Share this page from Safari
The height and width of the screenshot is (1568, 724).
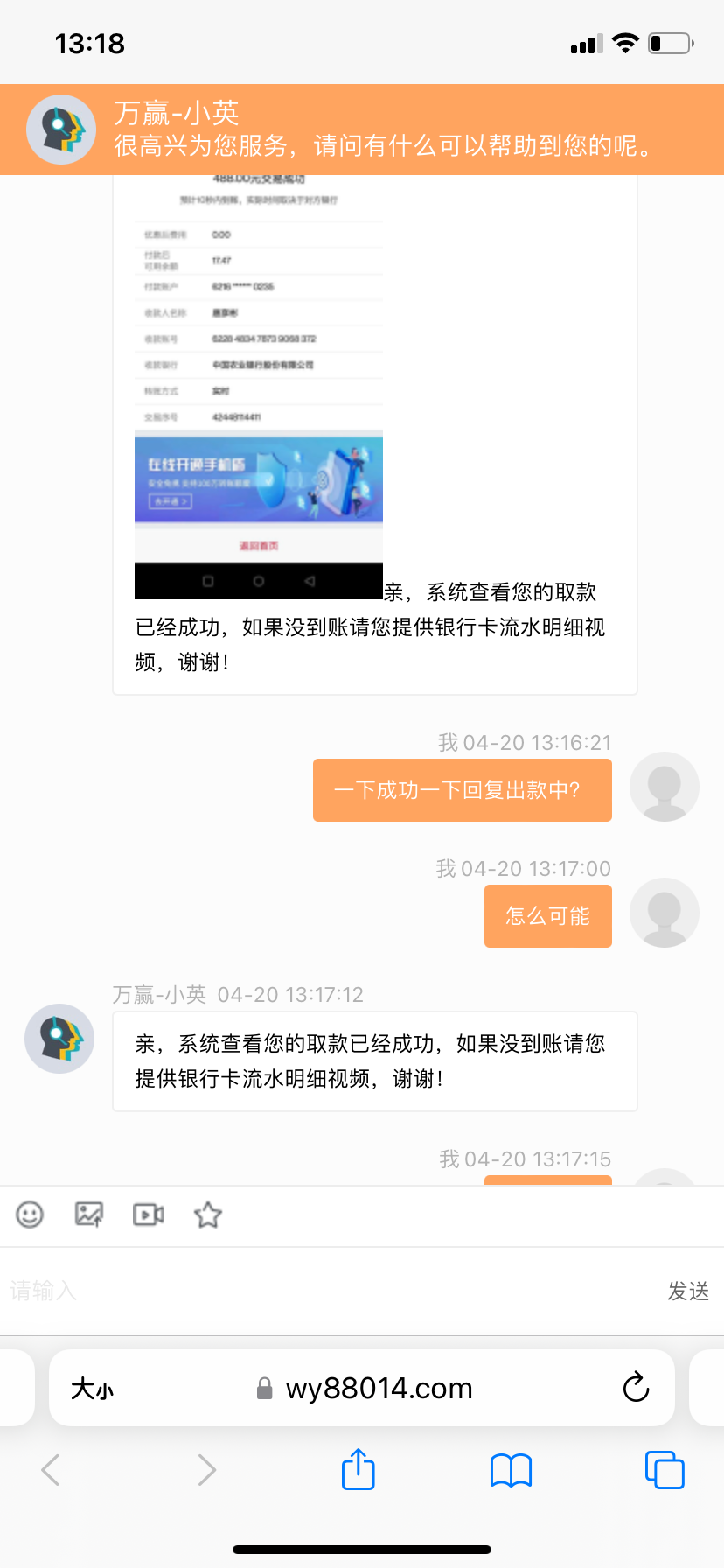(x=359, y=1470)
